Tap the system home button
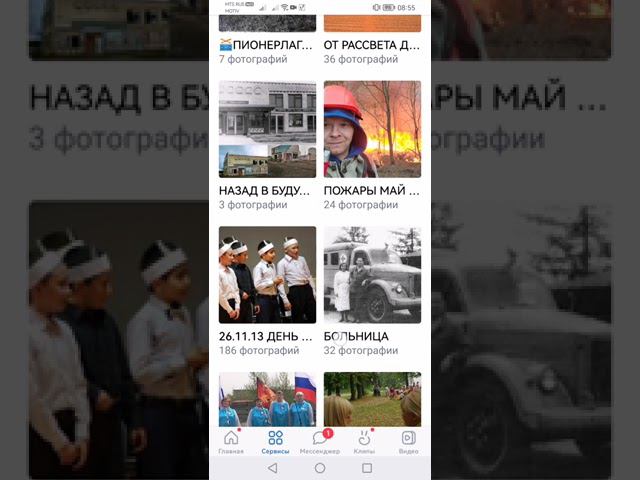This screenshot has width=640, height=480. [320, 468]
